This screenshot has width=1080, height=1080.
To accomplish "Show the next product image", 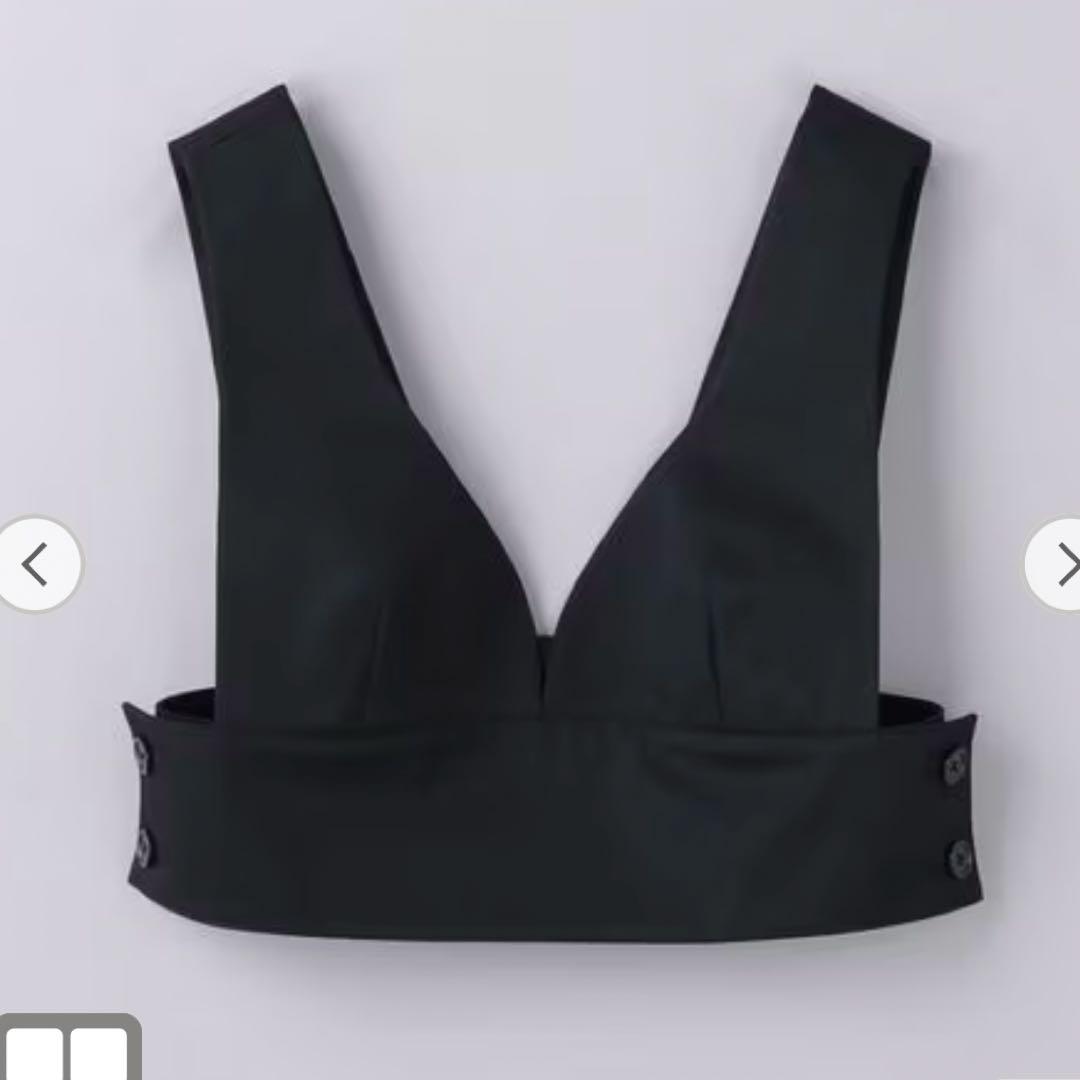I will point(1054,564).
